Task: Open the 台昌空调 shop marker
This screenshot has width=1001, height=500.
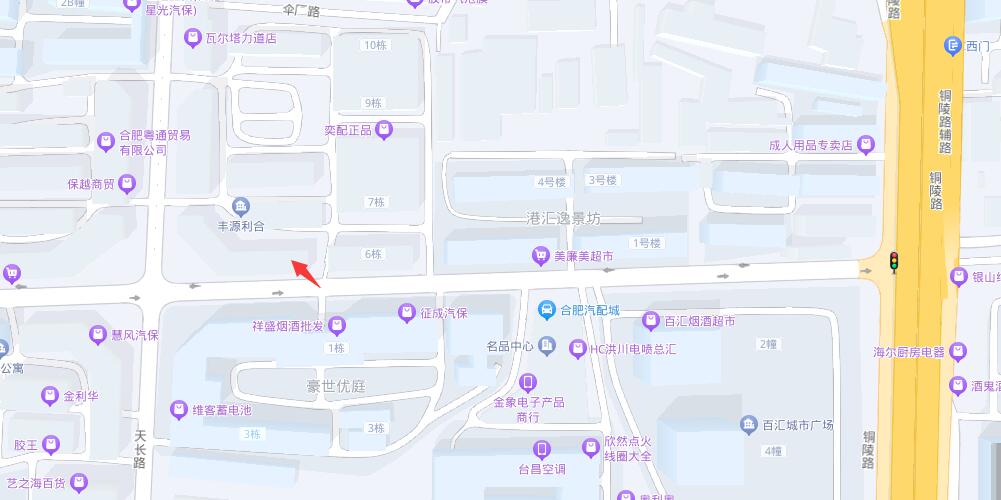Action: (x=541, y=450)
